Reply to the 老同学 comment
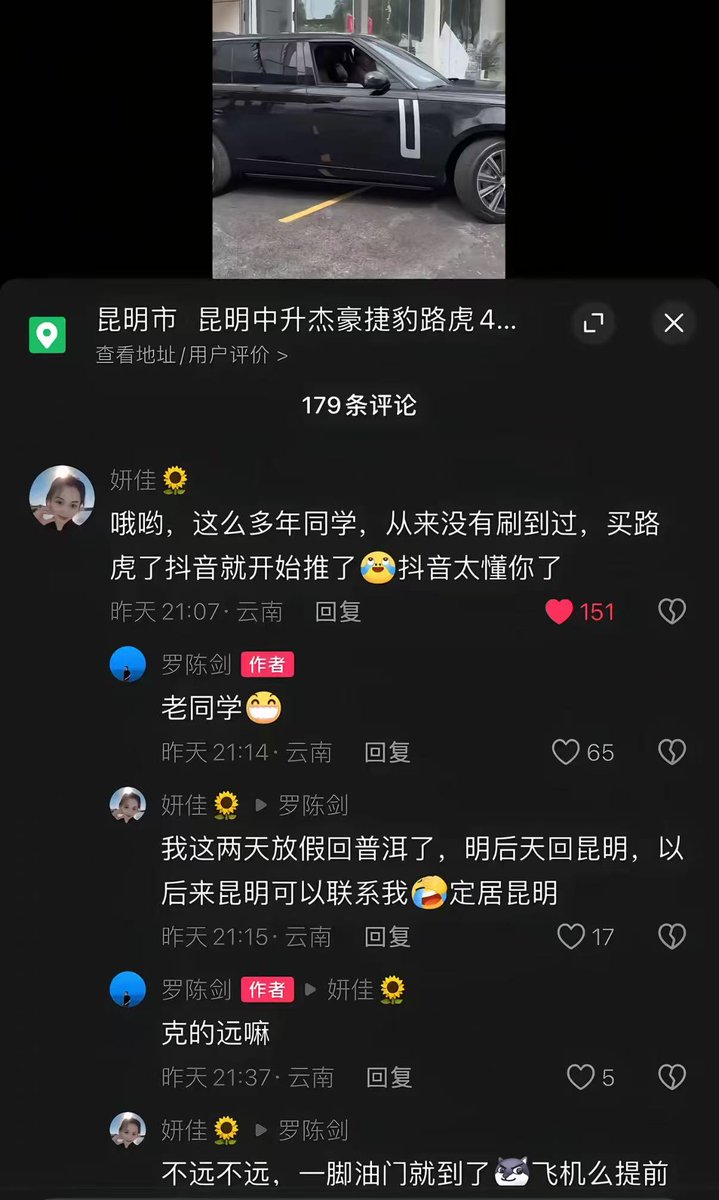This screenshot has height=1200, width=719. (387, 752)
